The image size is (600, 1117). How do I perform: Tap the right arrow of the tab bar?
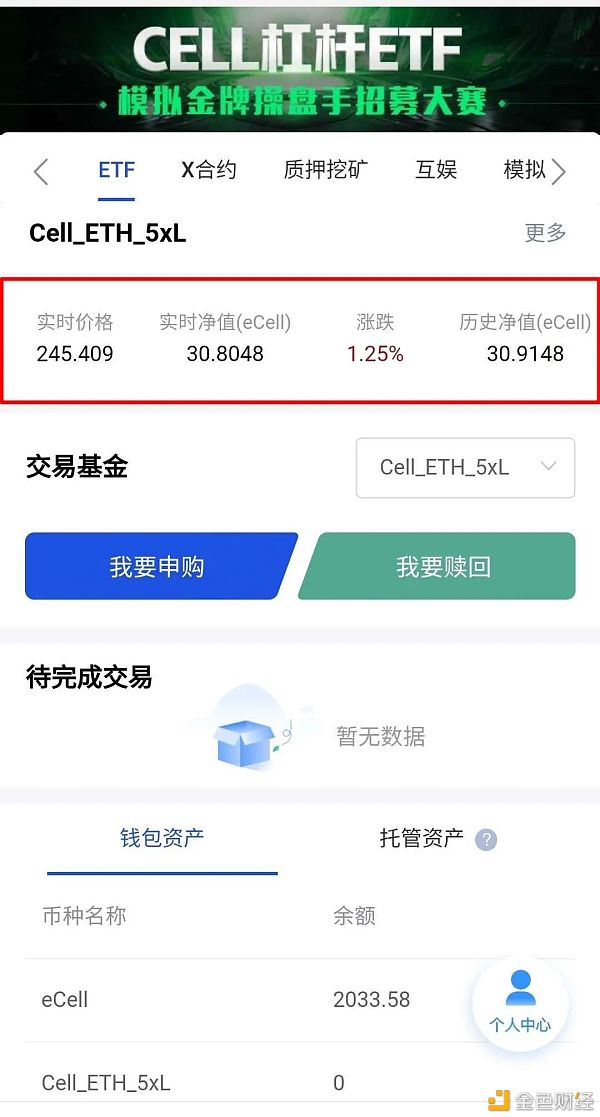click(559, 171)
